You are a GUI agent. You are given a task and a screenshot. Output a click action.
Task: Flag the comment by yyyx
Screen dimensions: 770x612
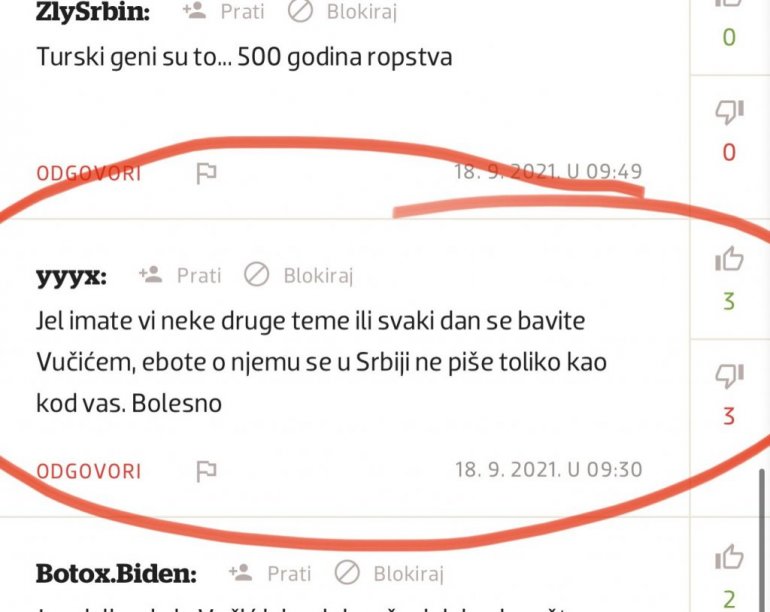[x=206, y=470]
